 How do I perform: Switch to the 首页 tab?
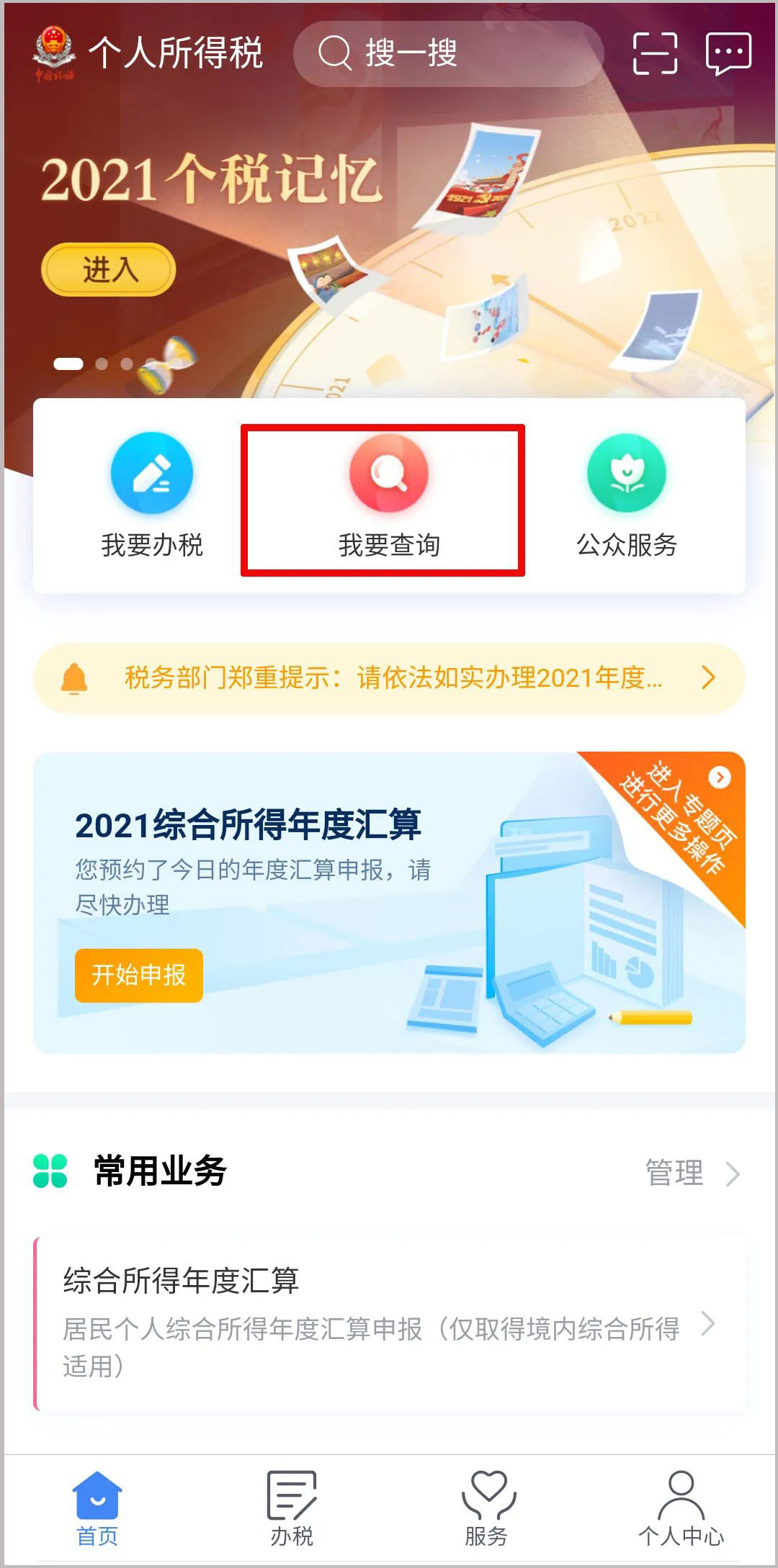[x=97, y=1508]
